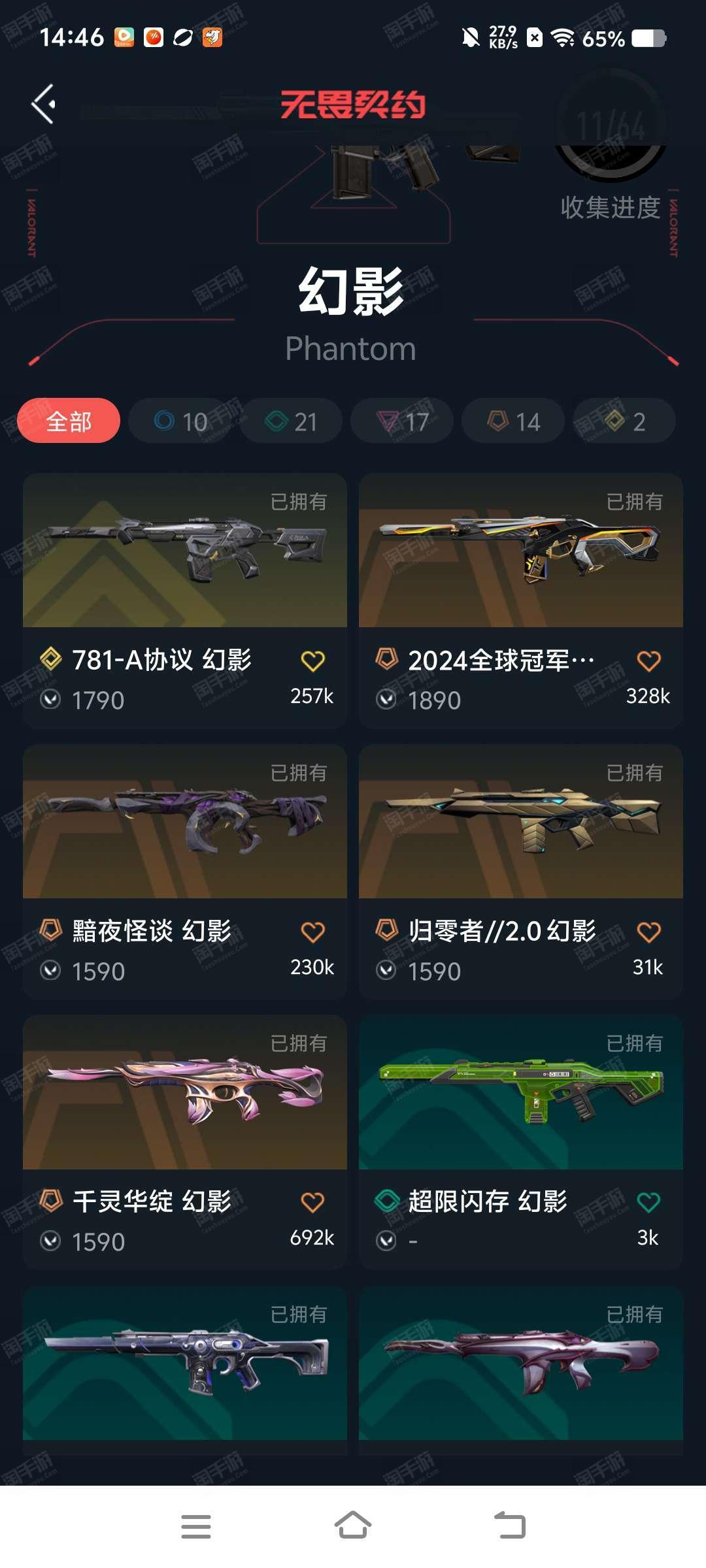
Task: Like the 2024全球冠军 skin
Action: point(648,661)
